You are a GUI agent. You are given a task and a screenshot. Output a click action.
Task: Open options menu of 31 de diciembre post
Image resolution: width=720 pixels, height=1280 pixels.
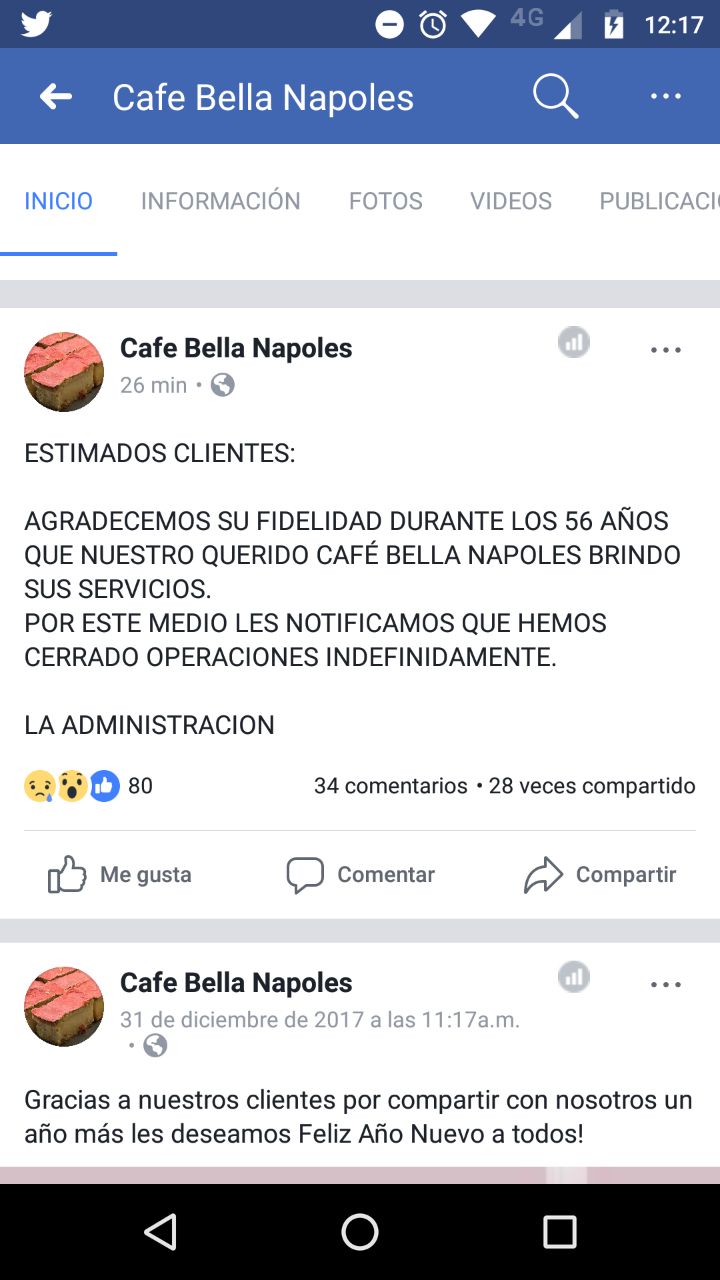point(665,985)
